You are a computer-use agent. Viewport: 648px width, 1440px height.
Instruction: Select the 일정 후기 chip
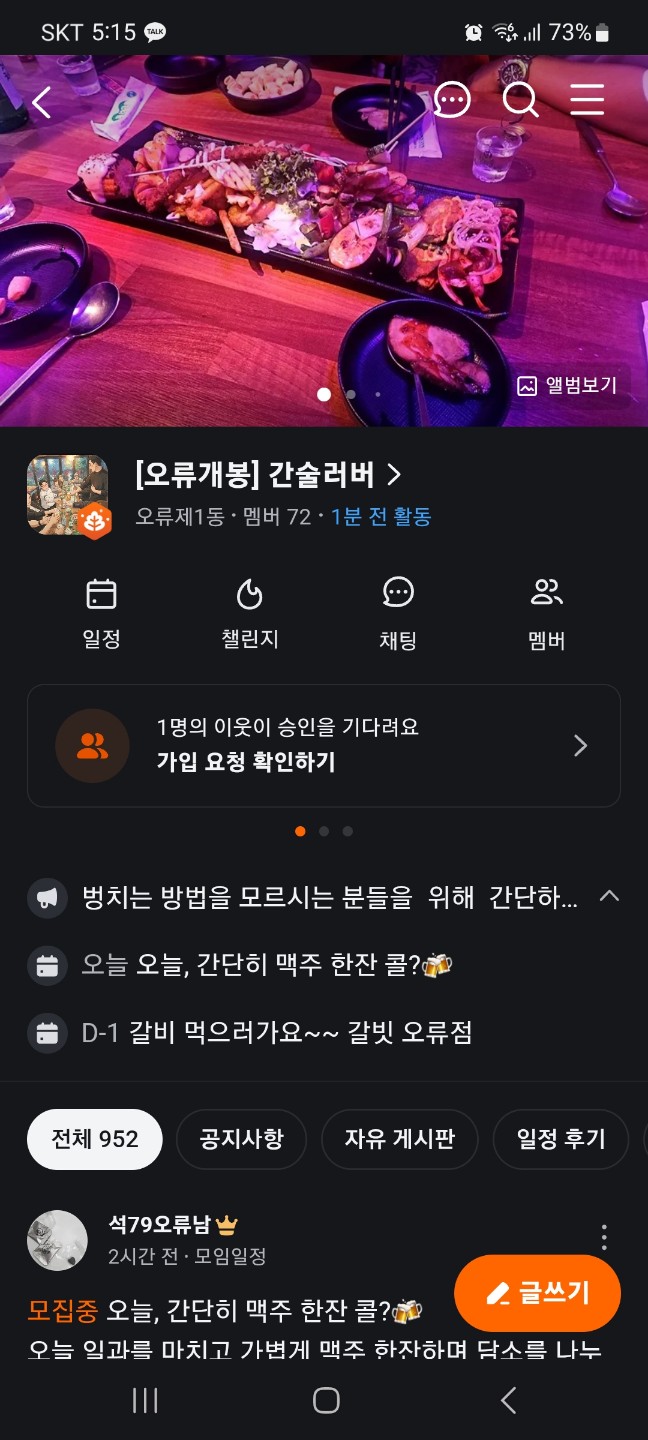(x=560, y=1139)
